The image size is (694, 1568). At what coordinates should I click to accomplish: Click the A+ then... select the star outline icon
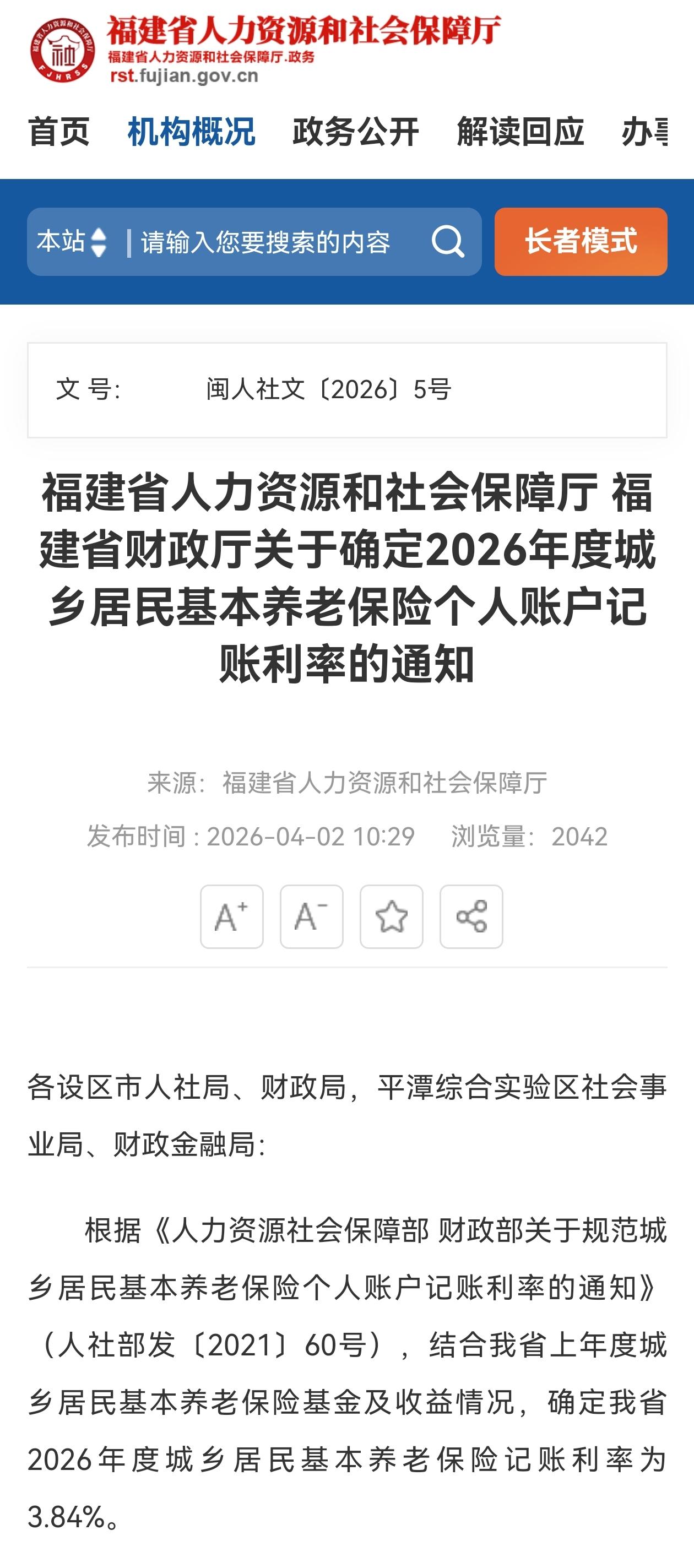click(392, 918)
